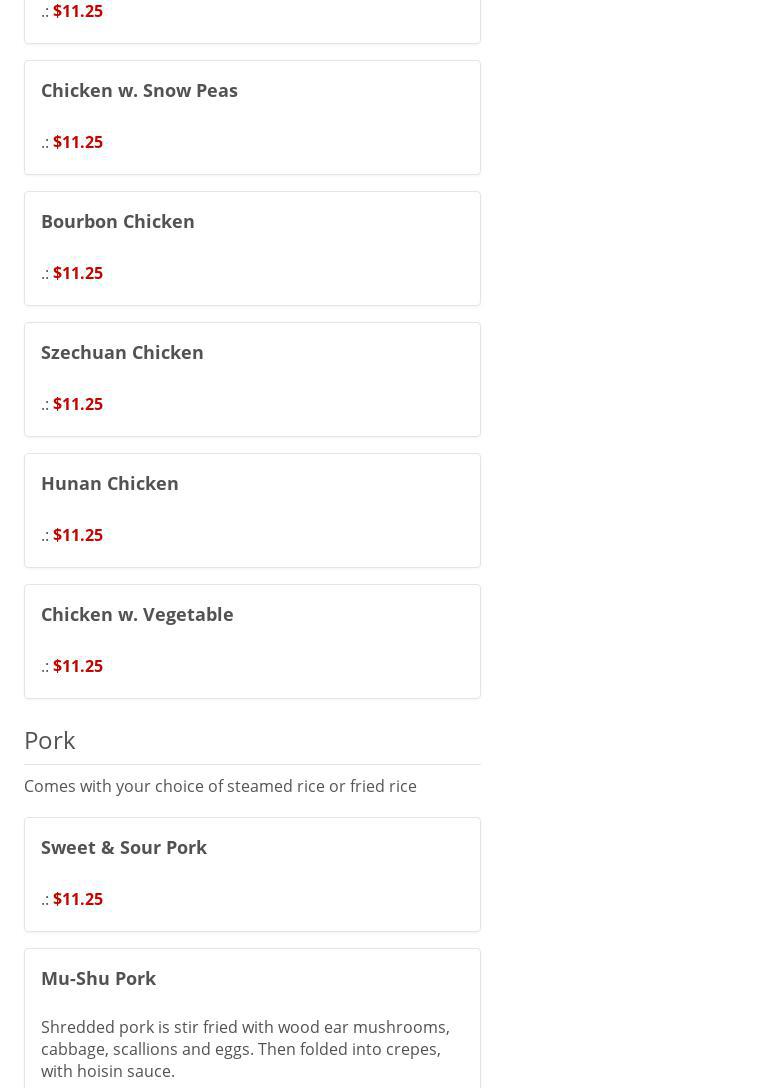Choose Szechuan Chicken from the menu
This screenshot has height=1088, width=770.
(252, 379)
